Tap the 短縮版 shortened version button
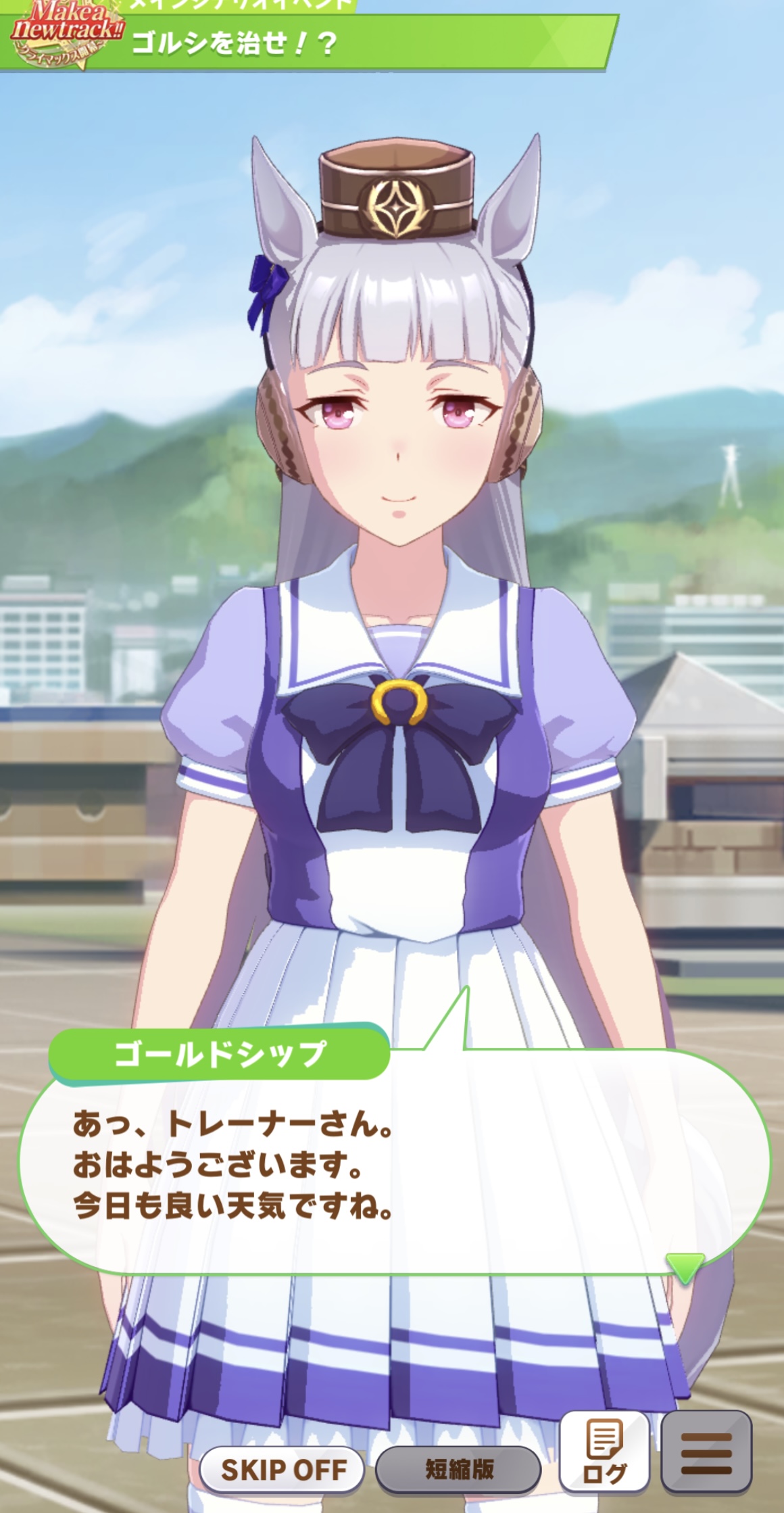This screenshot has width=784, height=1513. [458, 1469]
